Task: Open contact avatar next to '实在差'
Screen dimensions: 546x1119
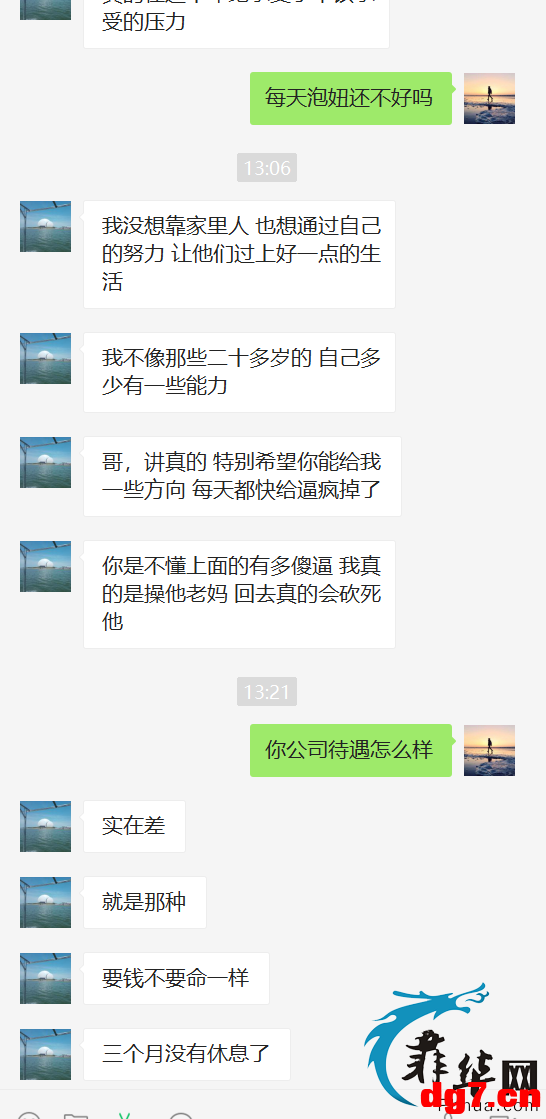Action: click(x=46, y=826)
